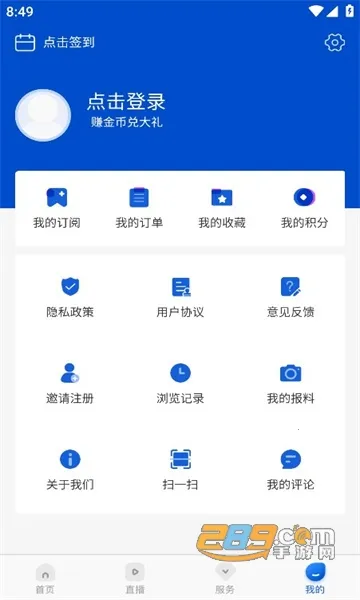
Task: Open 我的报料 my reports
Action: pyautogui.click(x=290, y=384)
